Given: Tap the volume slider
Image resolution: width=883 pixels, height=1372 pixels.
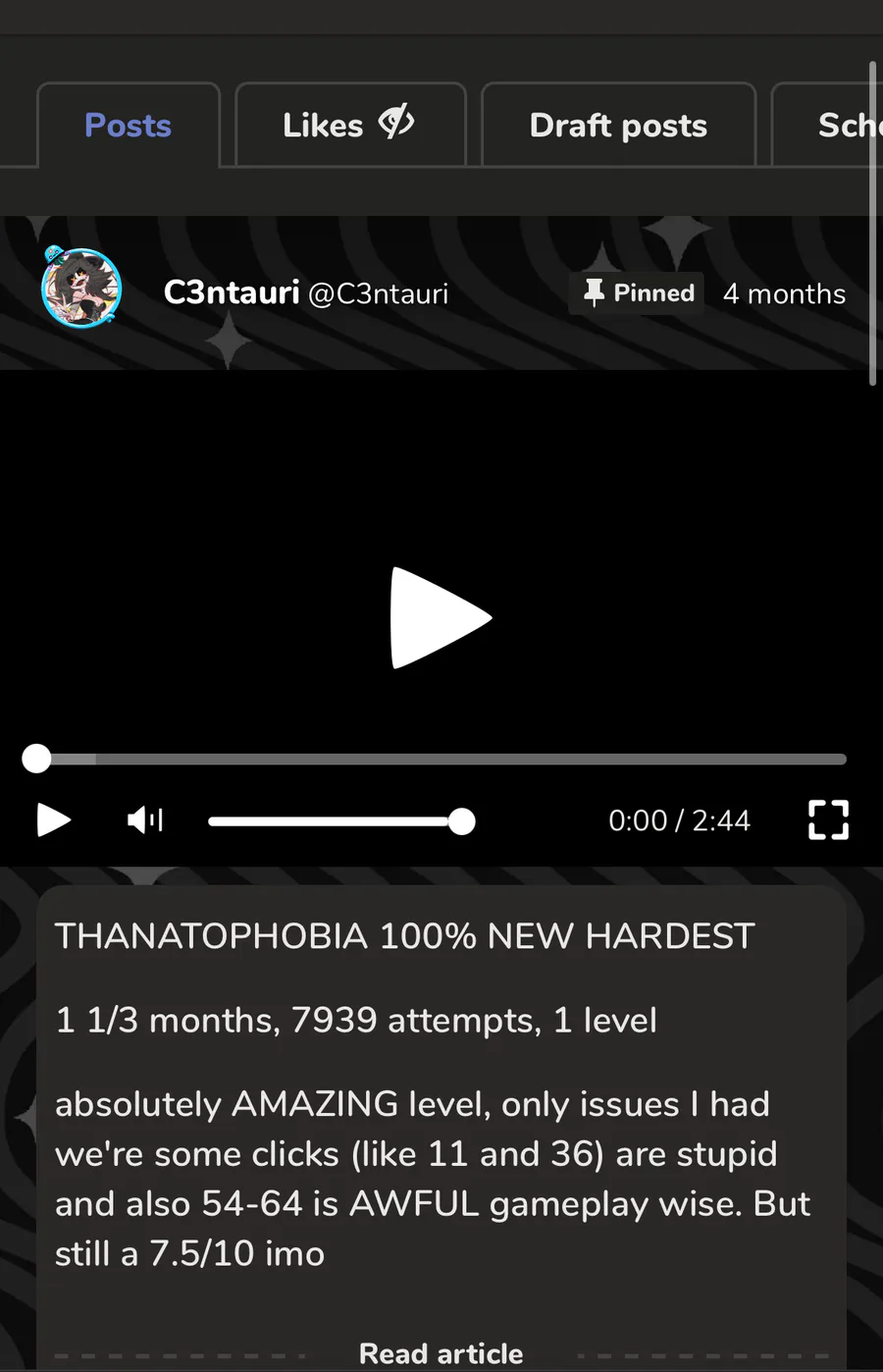Looking at the screenshot, I should click(x=334, y=821).
